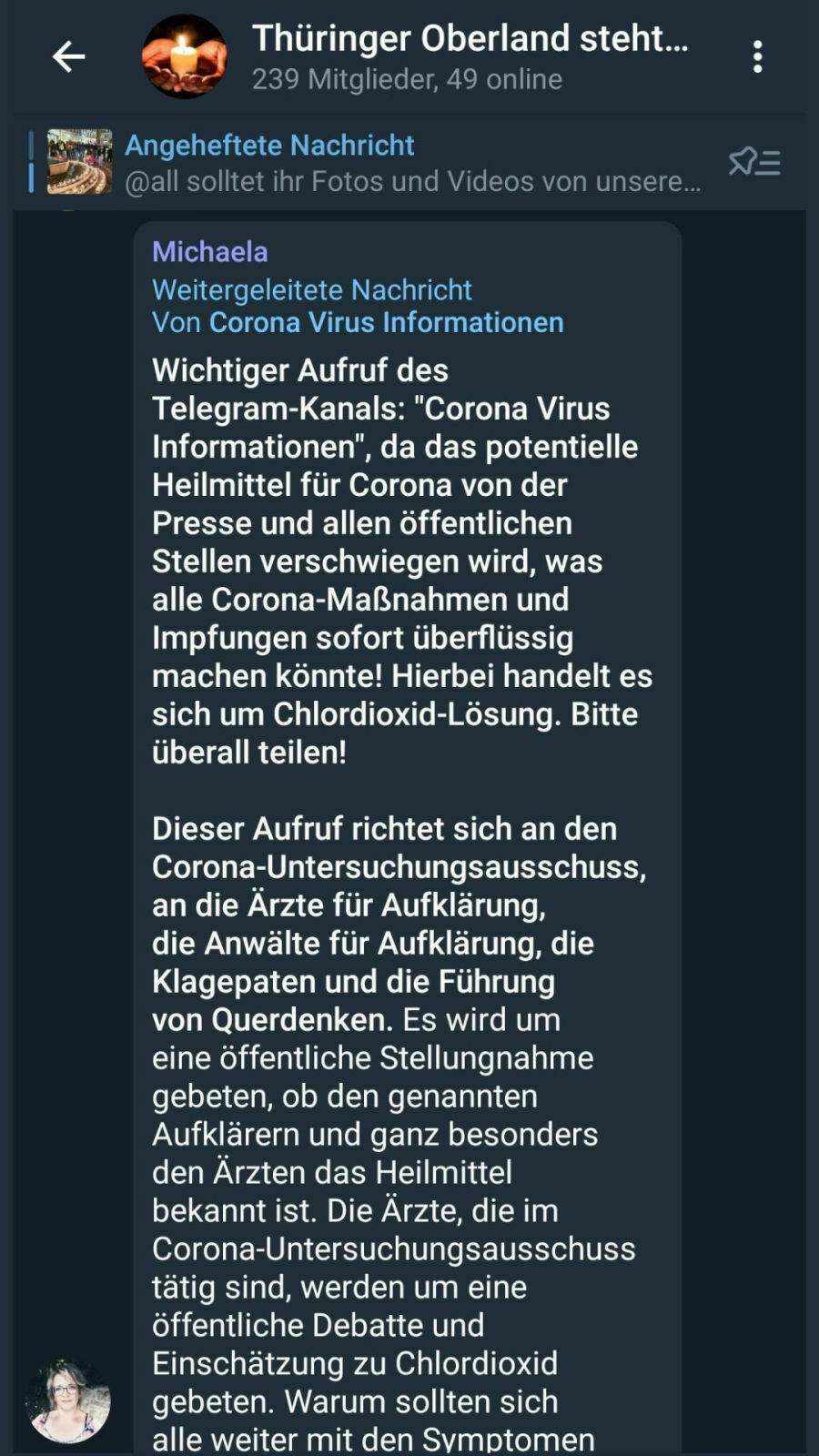This screenshot has width=819, height=1456.
Task: Go back using the arrow icon
Action: [68, 57]
